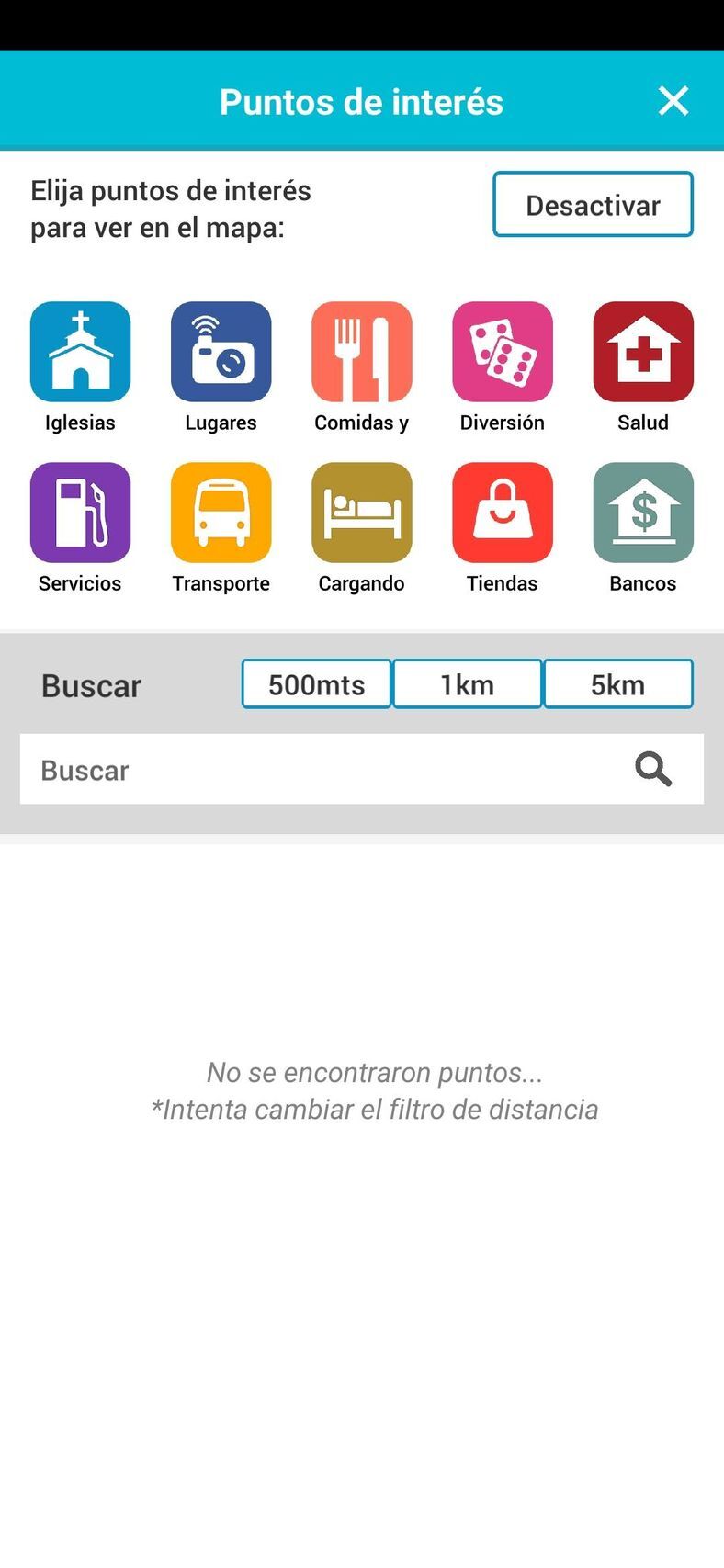Screen dimensions: 724x1568
Task: Select the Iglesias category
Action: (80, 352)
